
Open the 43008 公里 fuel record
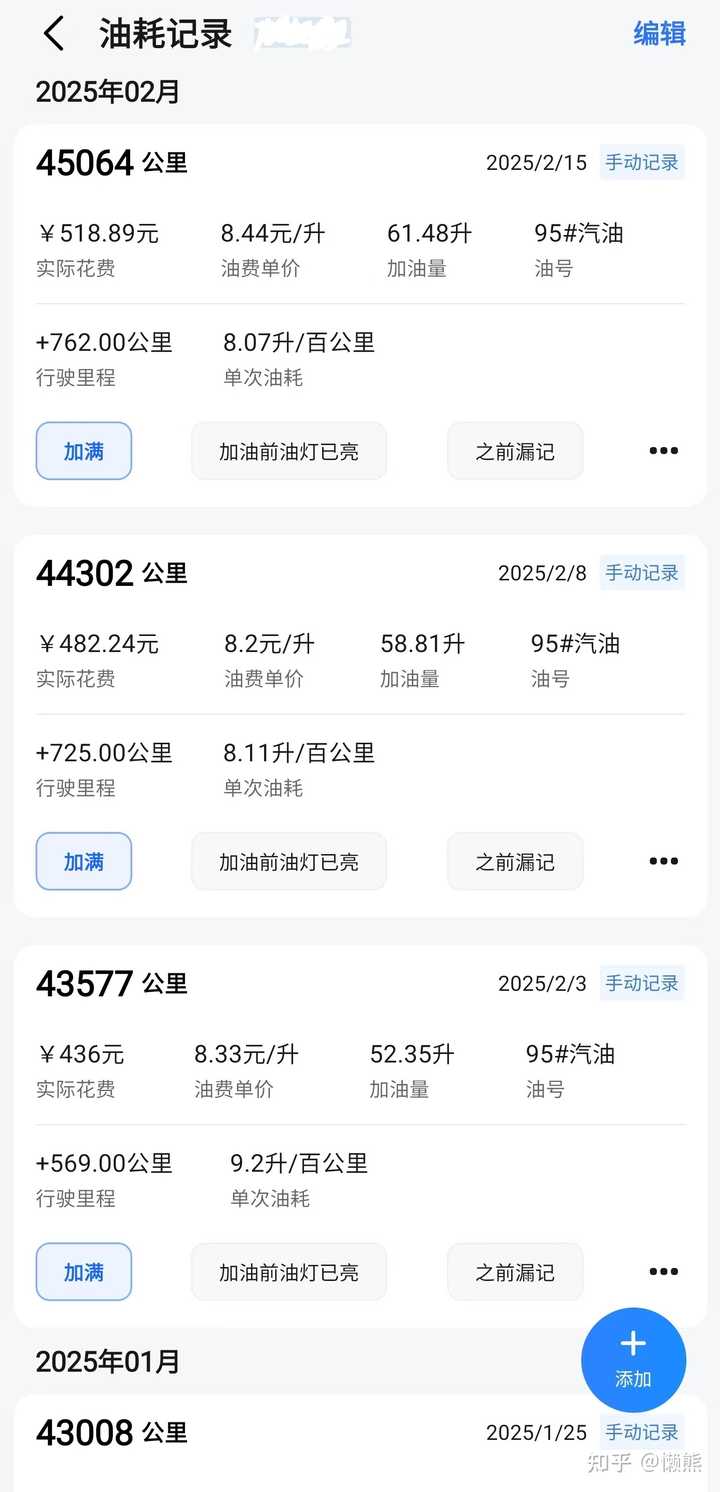click(x=111, y=1433)
